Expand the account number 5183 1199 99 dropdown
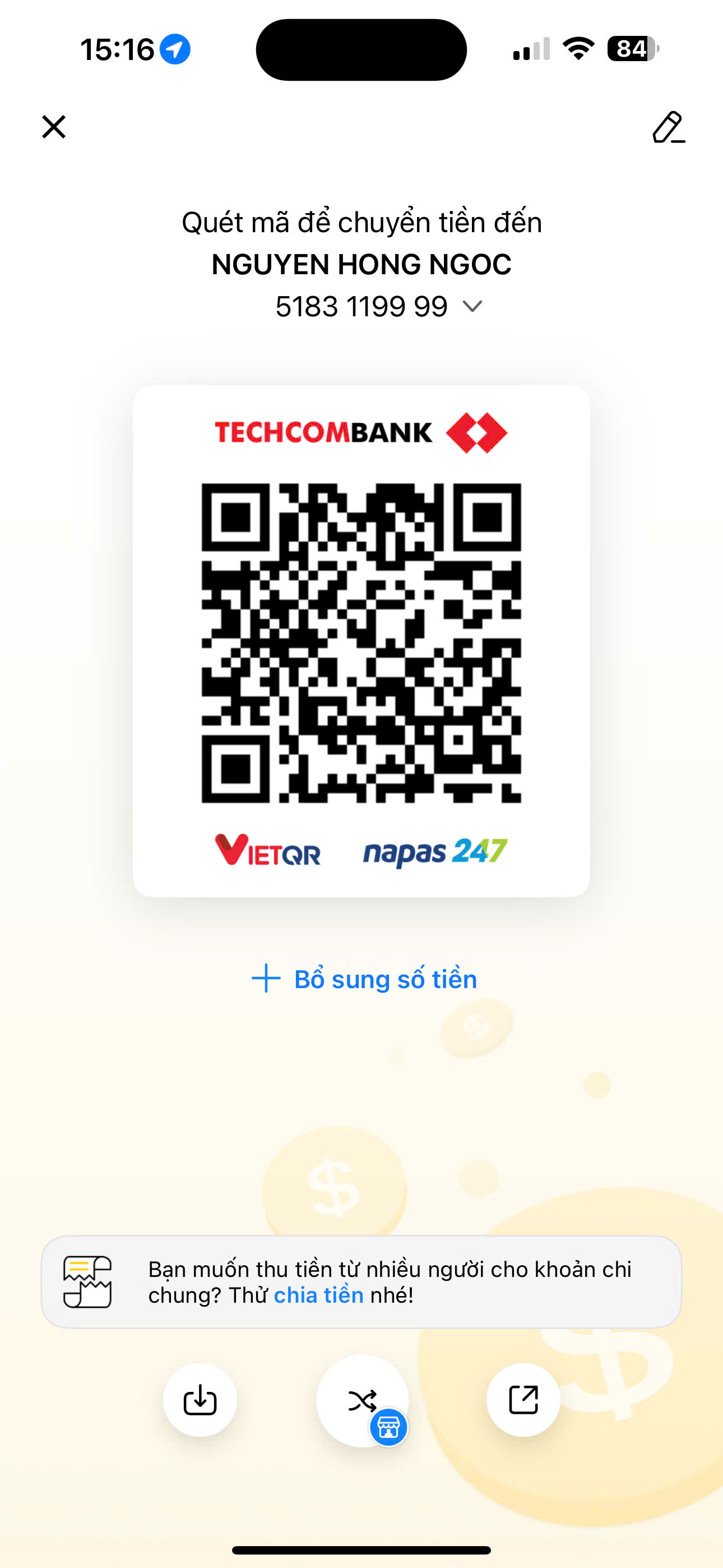 472,306
